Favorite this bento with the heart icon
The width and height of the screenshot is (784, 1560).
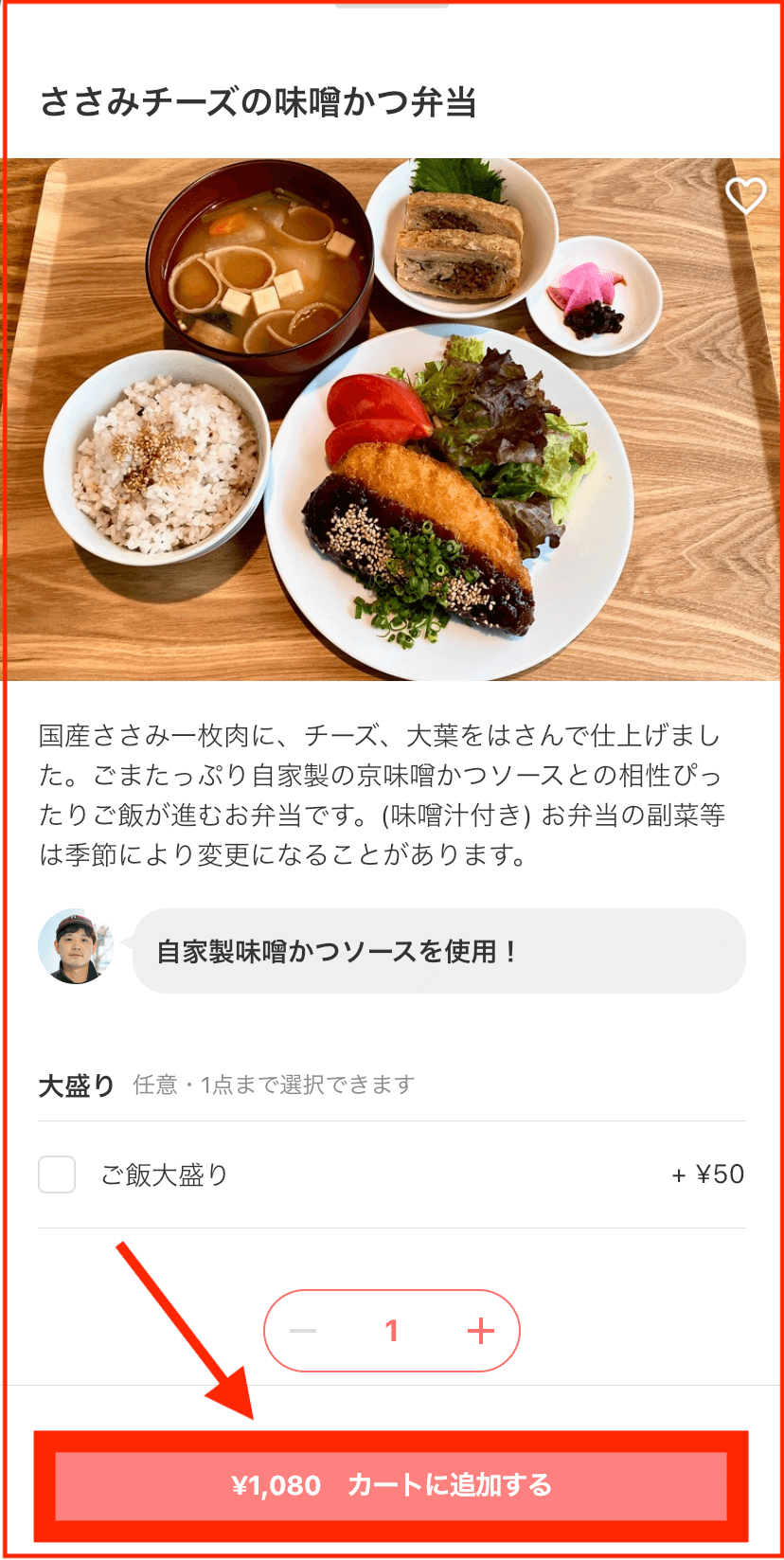pyautogui.click(x=745, y=196)
